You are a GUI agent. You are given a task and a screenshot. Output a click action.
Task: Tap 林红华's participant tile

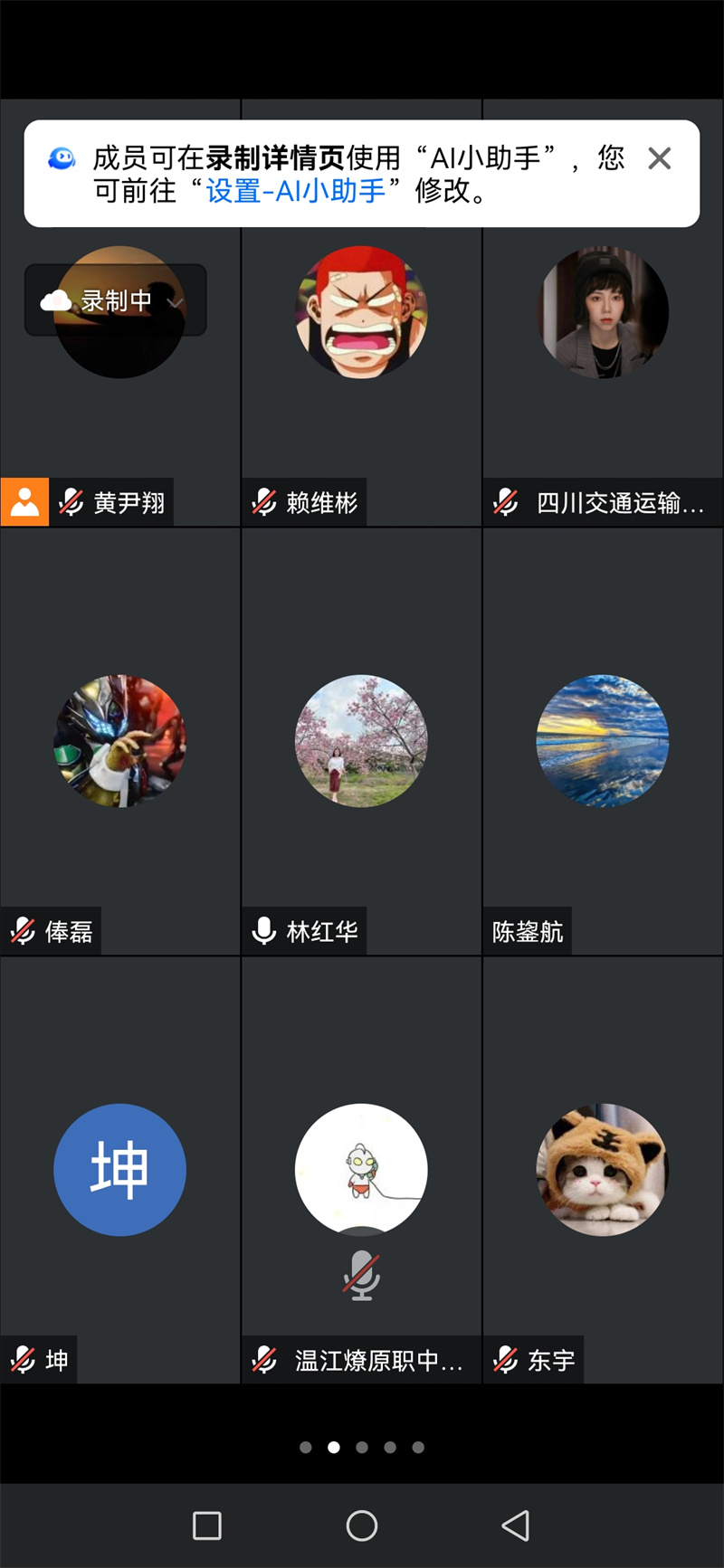361,742
